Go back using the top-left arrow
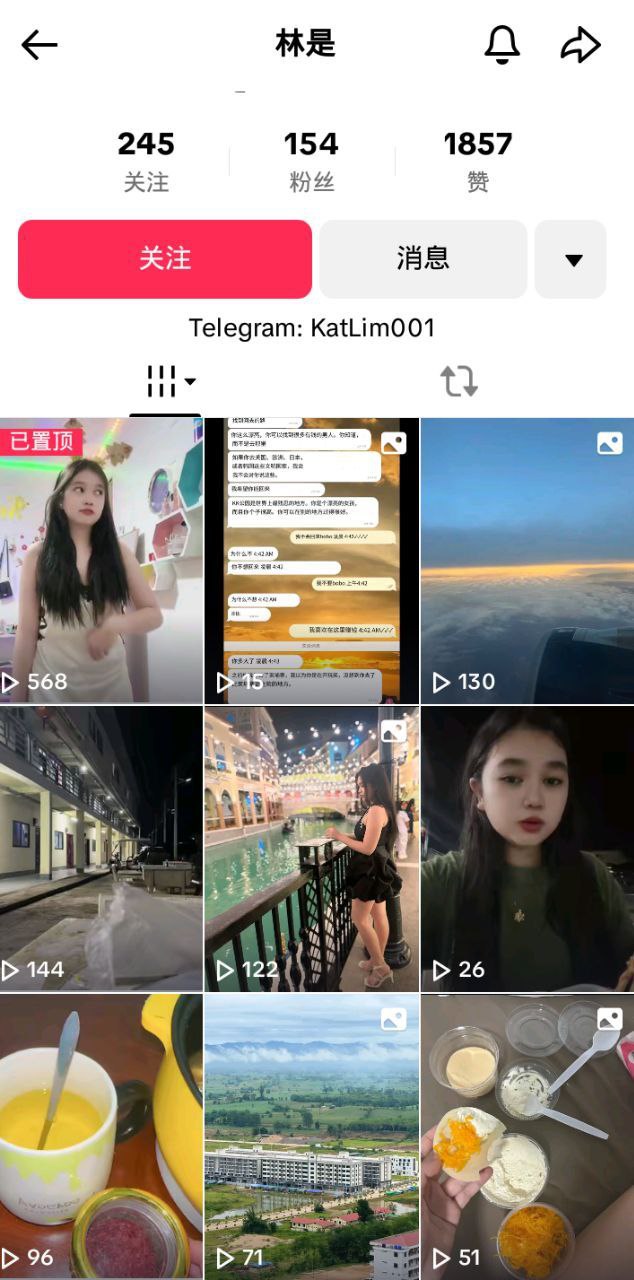 click(x=39, y=45)
